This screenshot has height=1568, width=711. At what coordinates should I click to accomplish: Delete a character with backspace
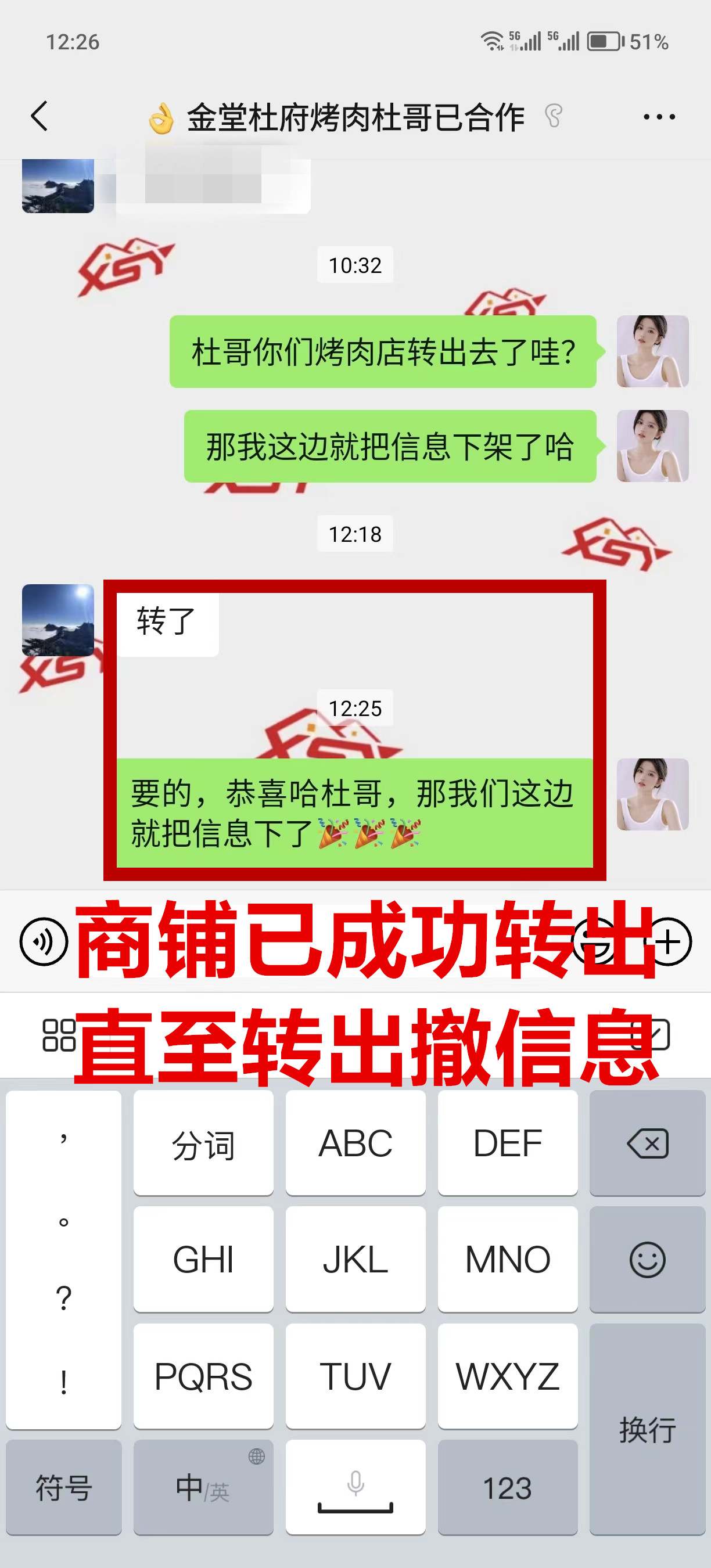point(647,1143)
